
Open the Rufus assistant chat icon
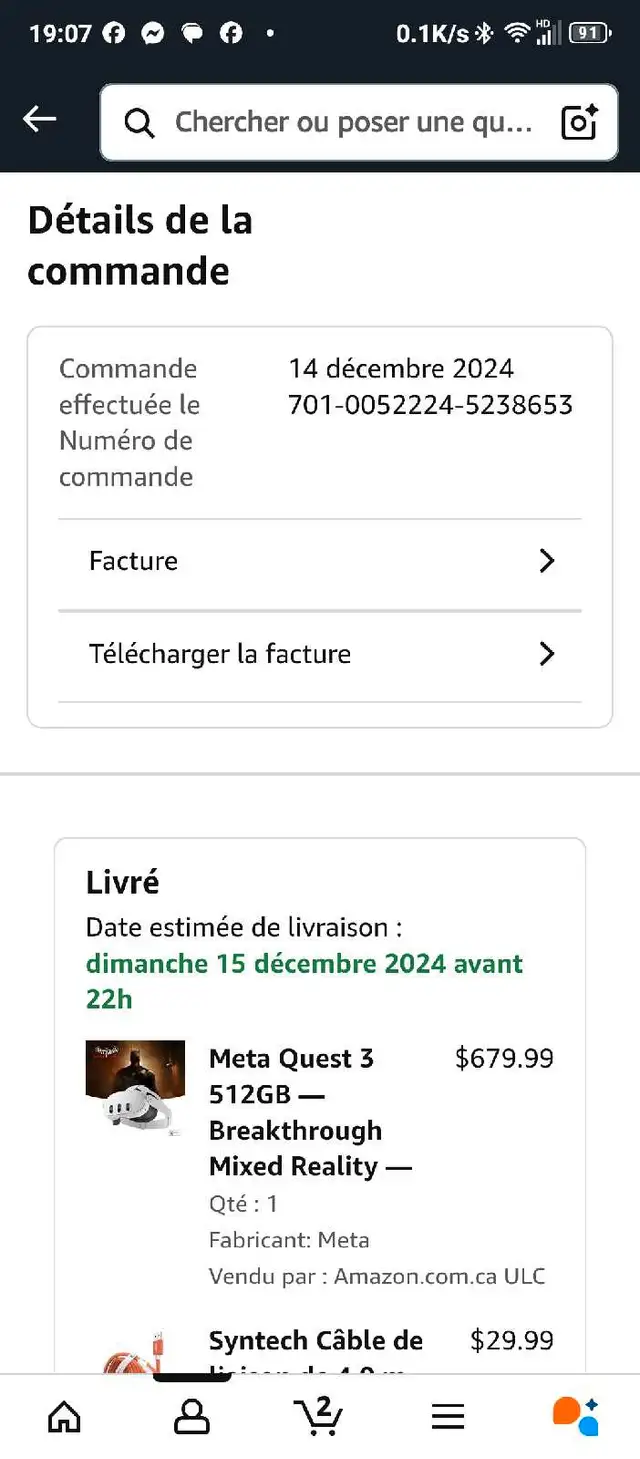tap(575, 1415)
